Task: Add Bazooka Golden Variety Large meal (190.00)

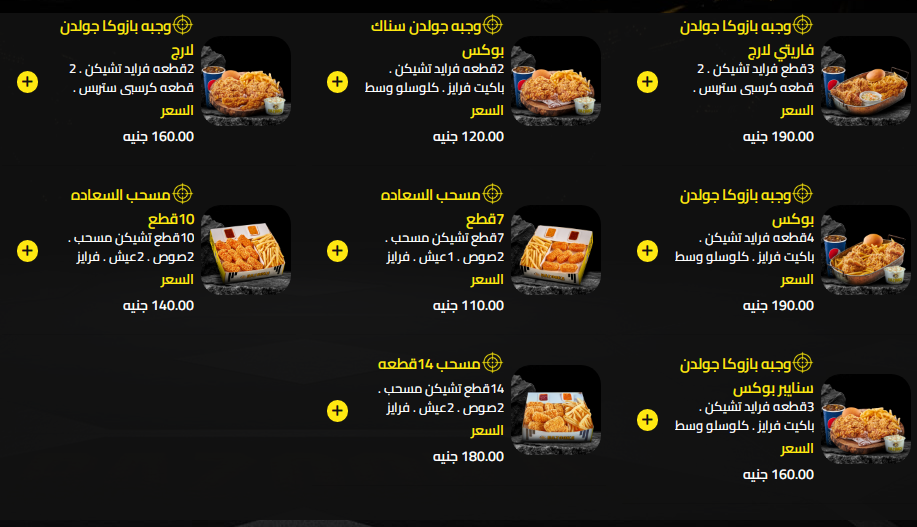Action: click(648, 81)
